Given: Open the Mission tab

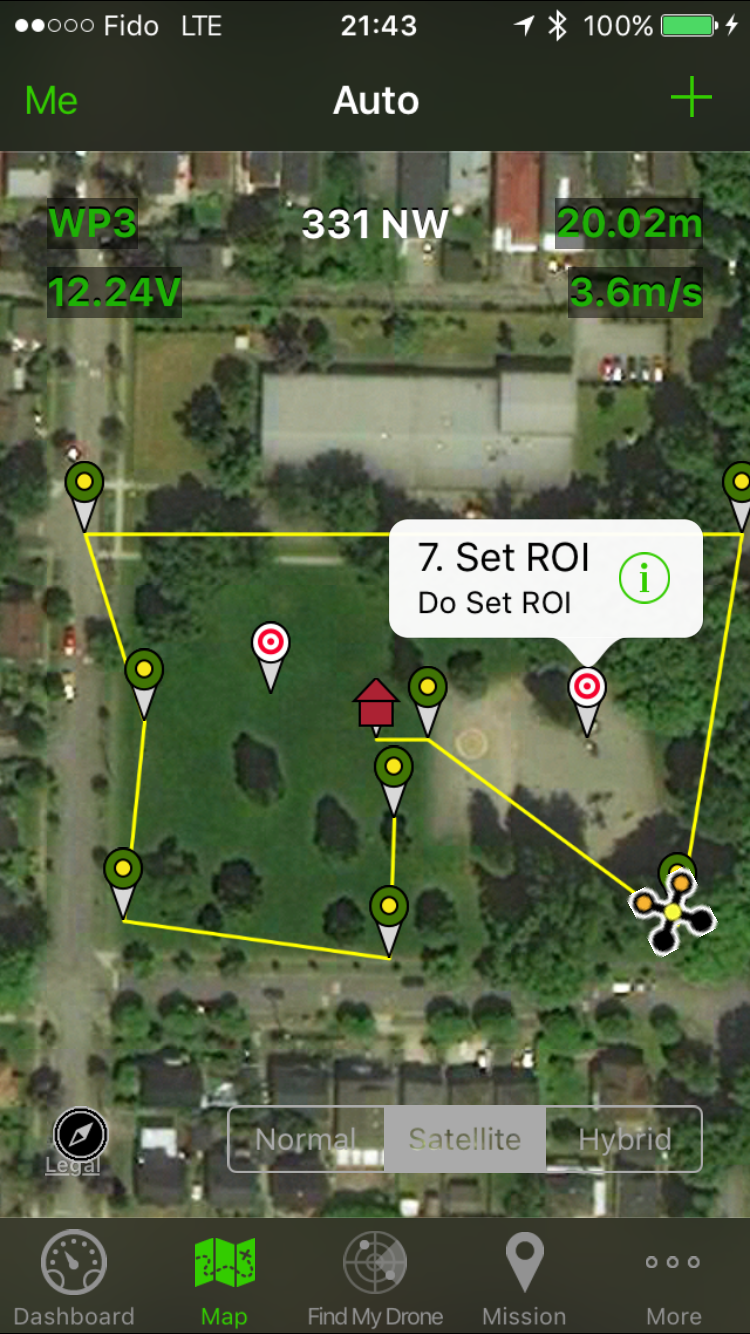Looking at the screenshot, I should tap(524, 1279).
